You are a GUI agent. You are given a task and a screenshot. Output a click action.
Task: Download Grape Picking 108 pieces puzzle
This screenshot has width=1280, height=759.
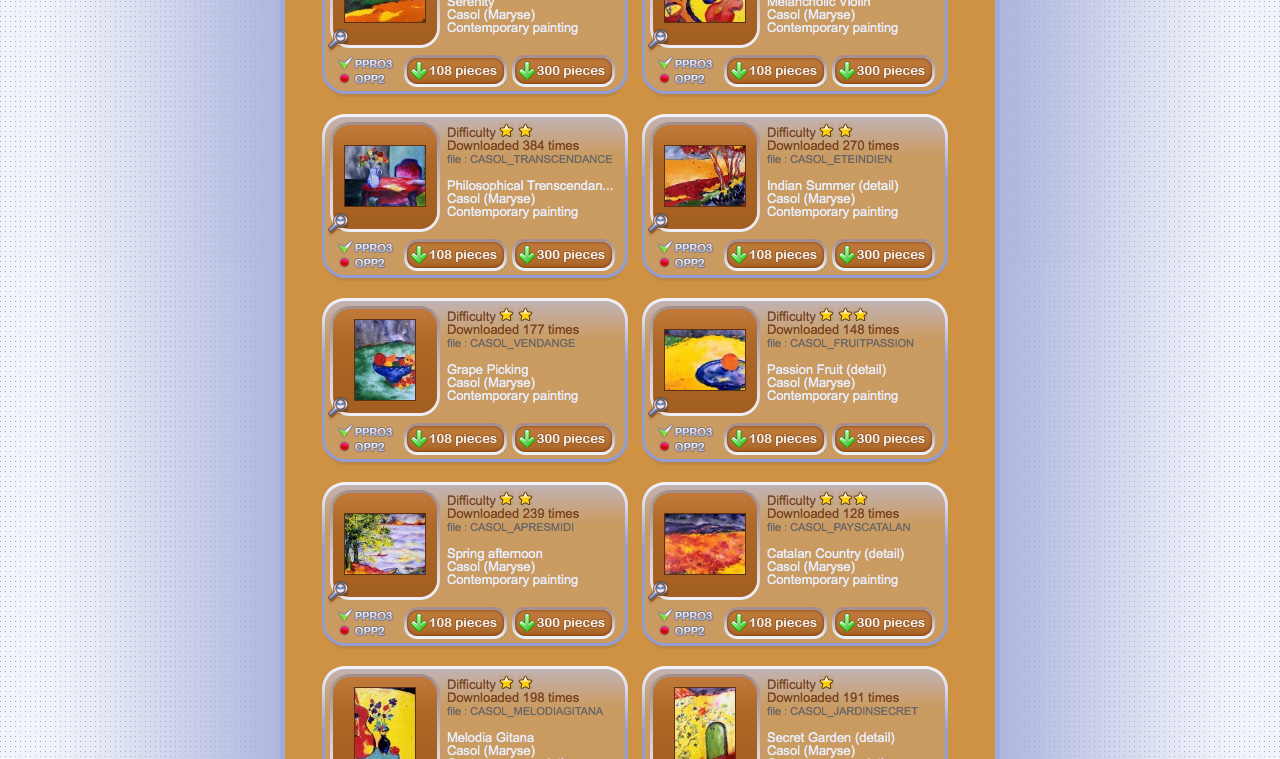point(455,439)
